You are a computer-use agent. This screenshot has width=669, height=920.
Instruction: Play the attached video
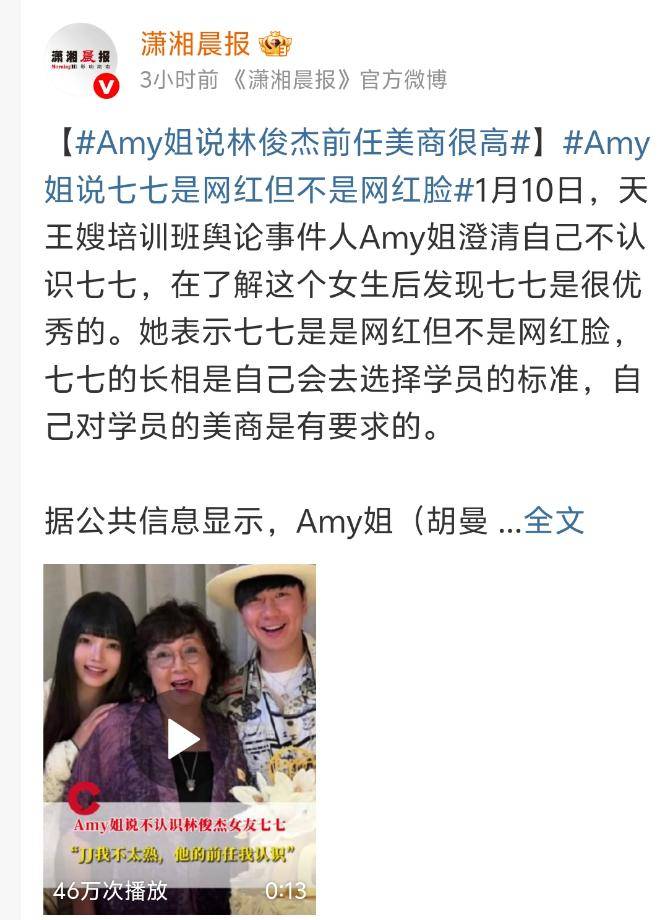click(x=182, y=739)
